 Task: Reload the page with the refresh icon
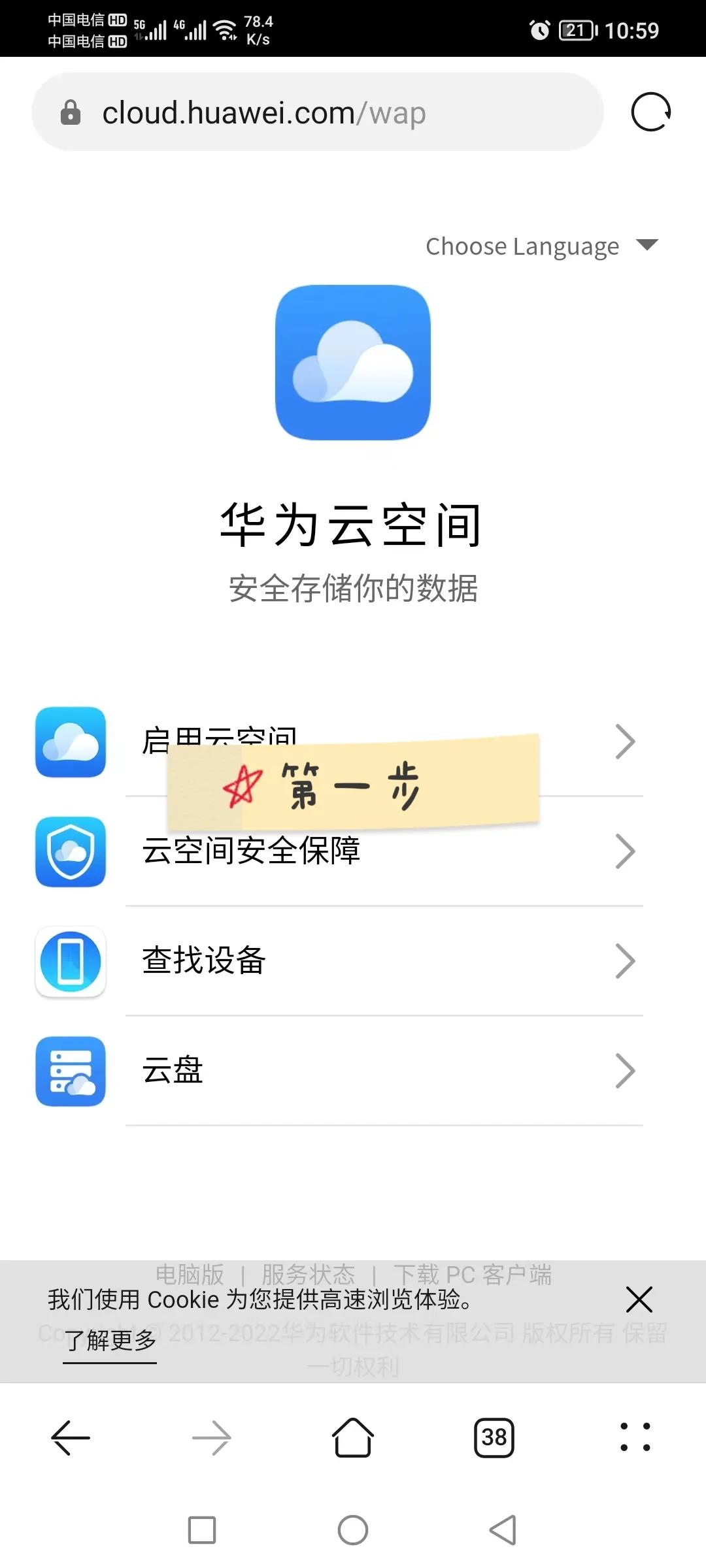point(650,112)
